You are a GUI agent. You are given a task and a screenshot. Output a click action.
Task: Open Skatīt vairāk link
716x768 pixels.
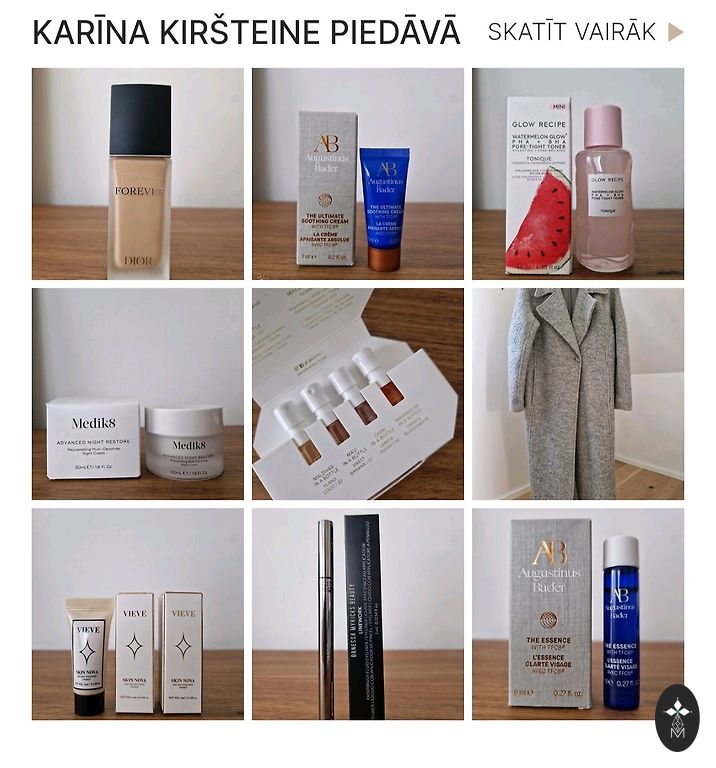585,32
